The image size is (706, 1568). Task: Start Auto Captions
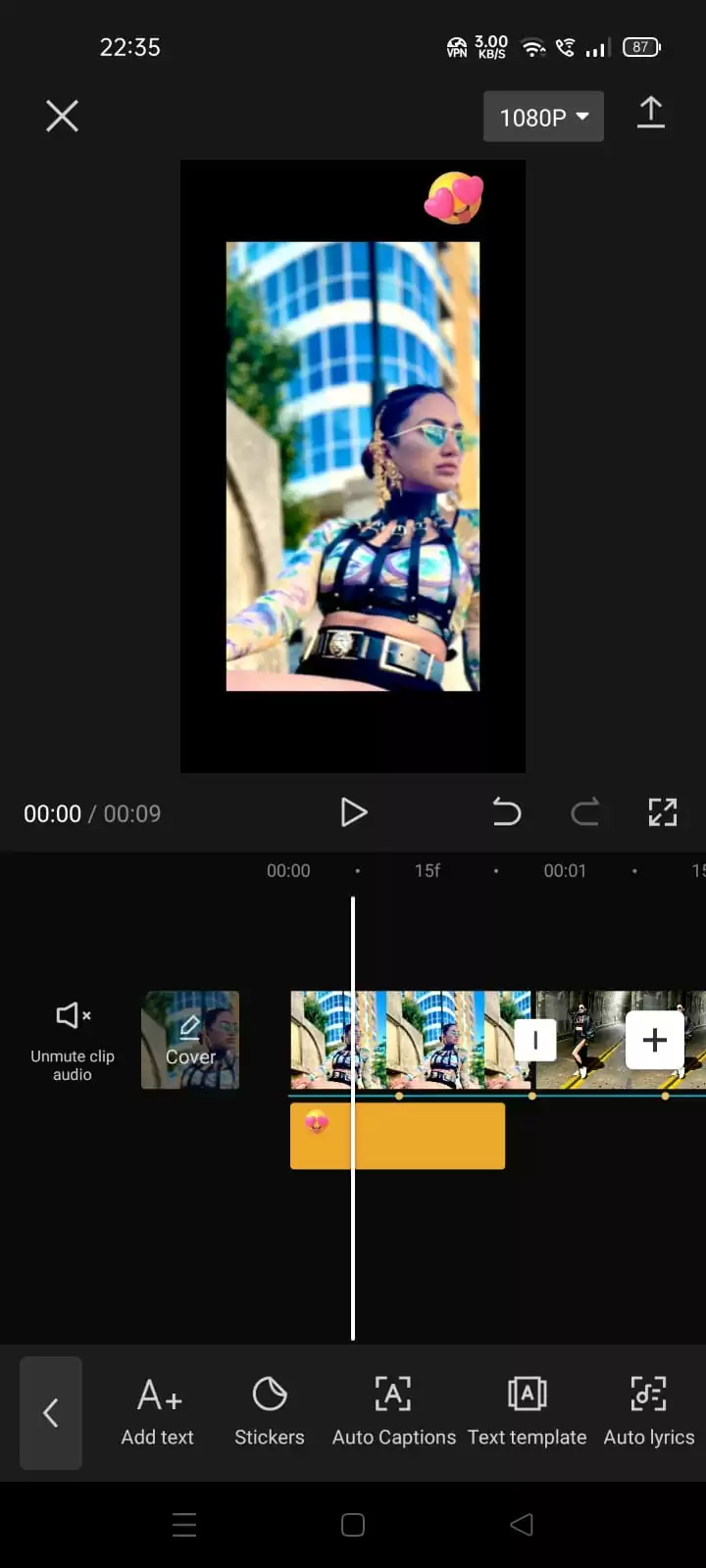393,1411
